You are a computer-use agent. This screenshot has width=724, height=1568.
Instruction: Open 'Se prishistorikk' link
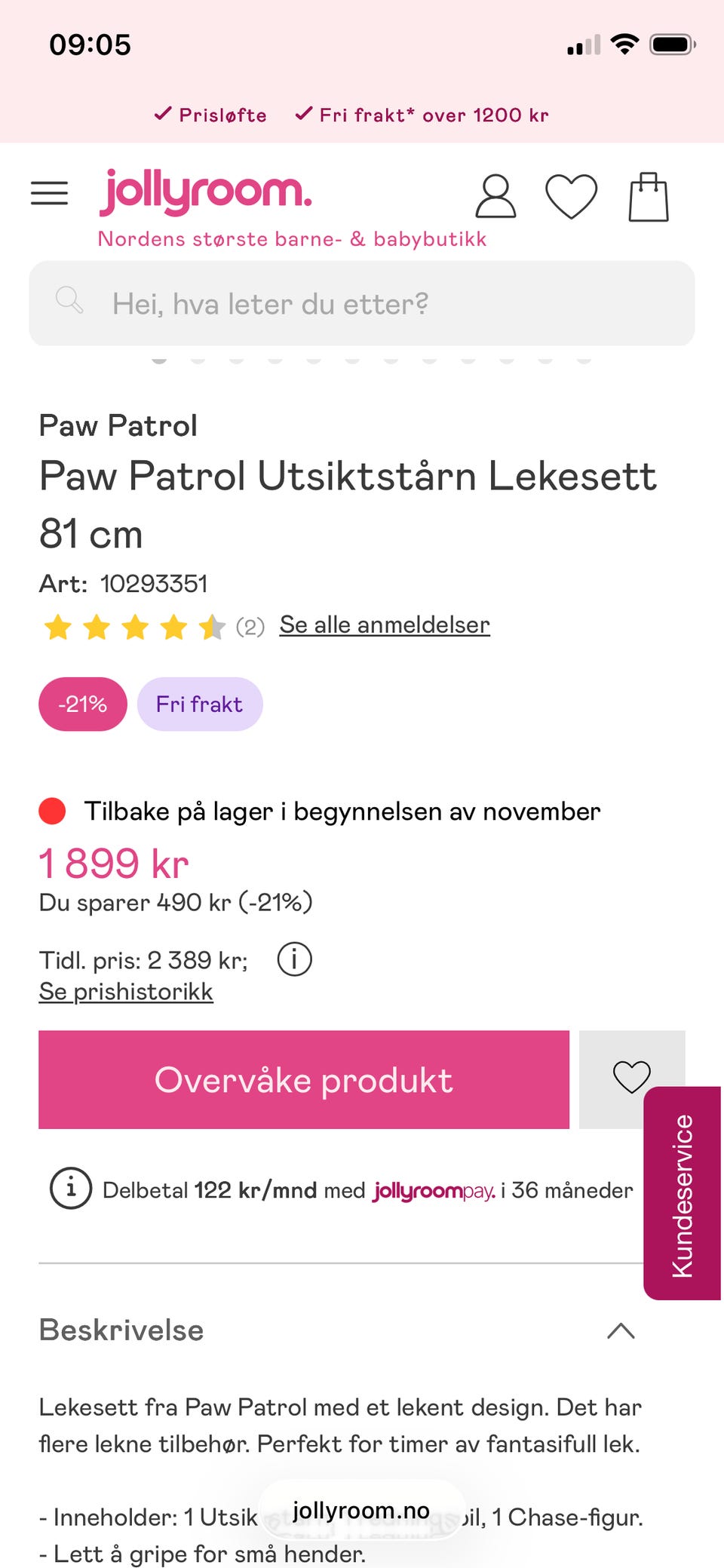(126, 991)
